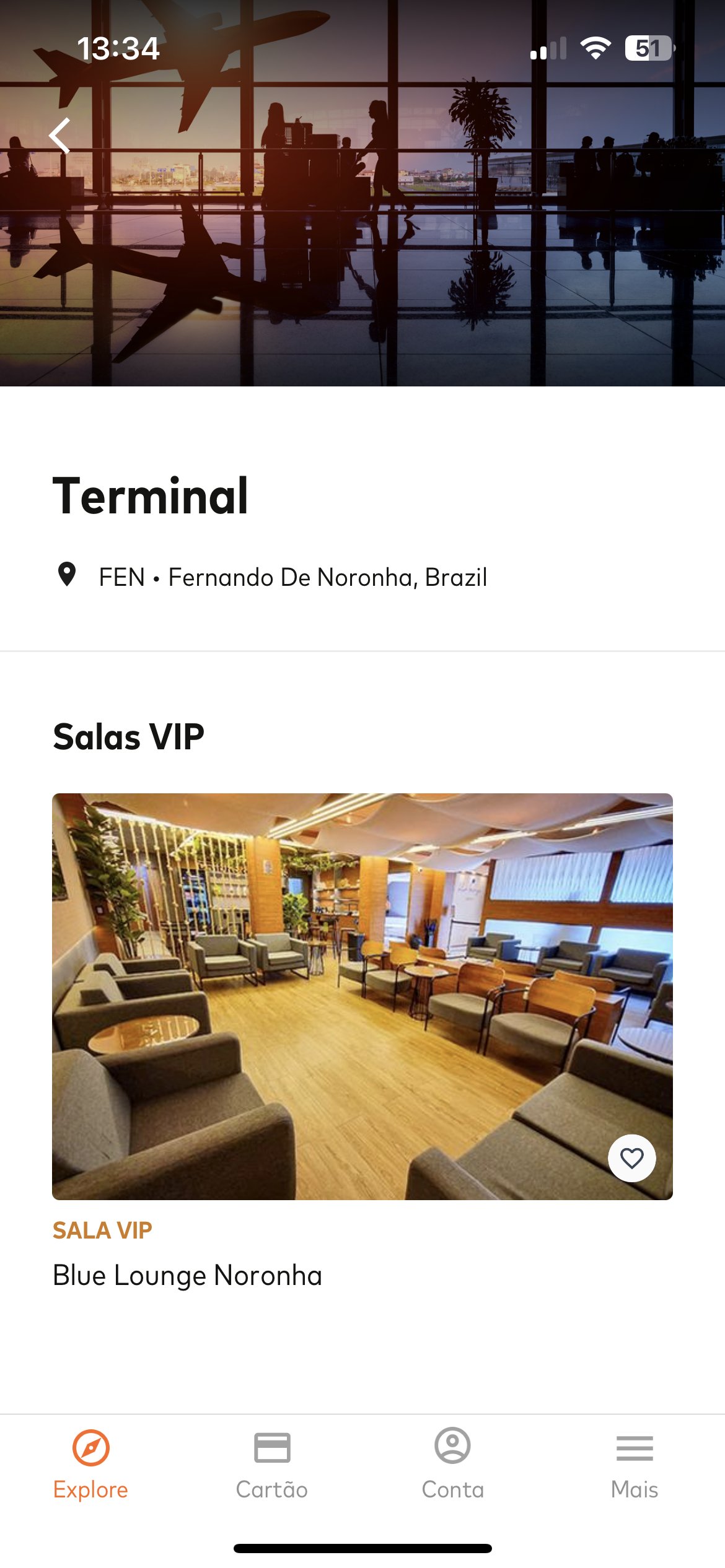Open the Conta tab
This screenshot has height=1568, width=725.
click(452, 1464)
